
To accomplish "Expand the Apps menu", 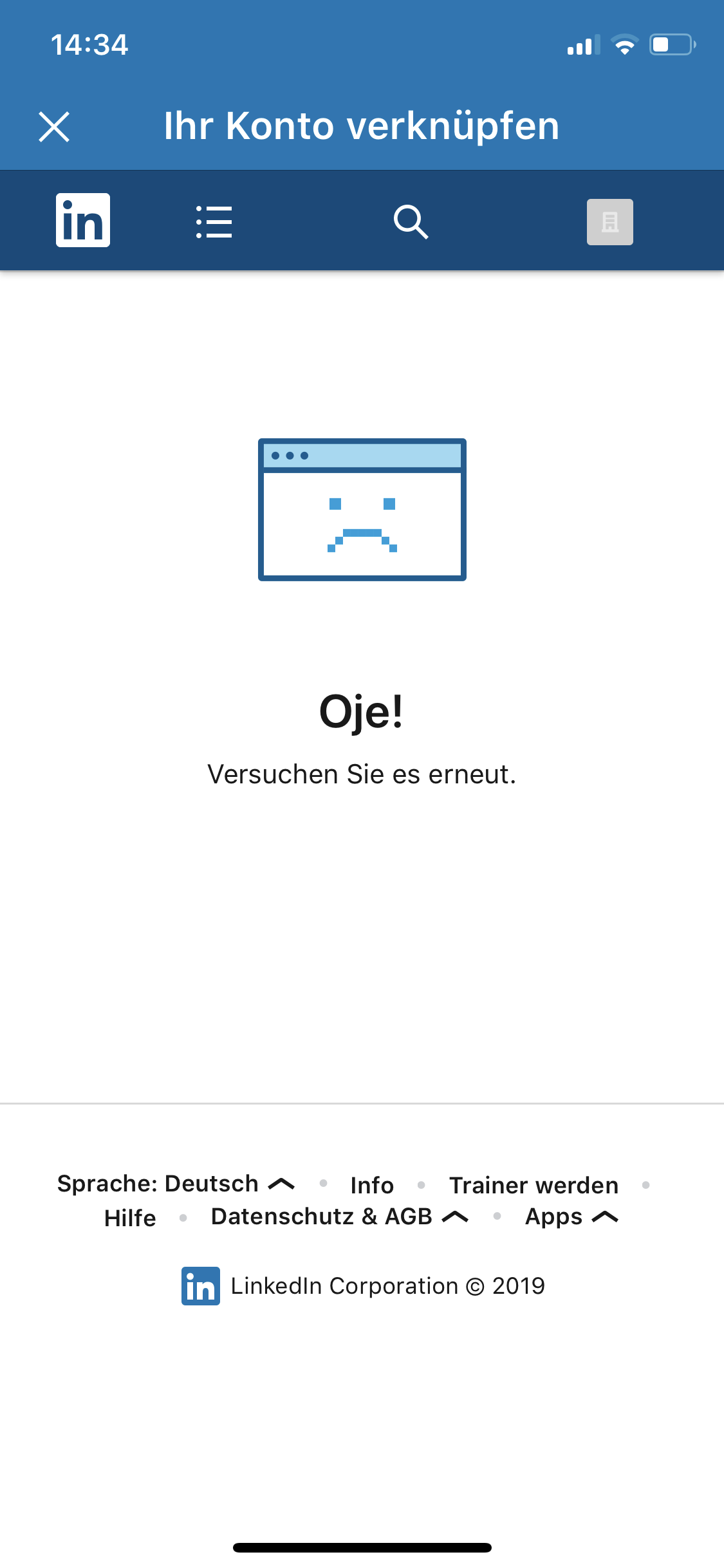I will [571, 1217].
